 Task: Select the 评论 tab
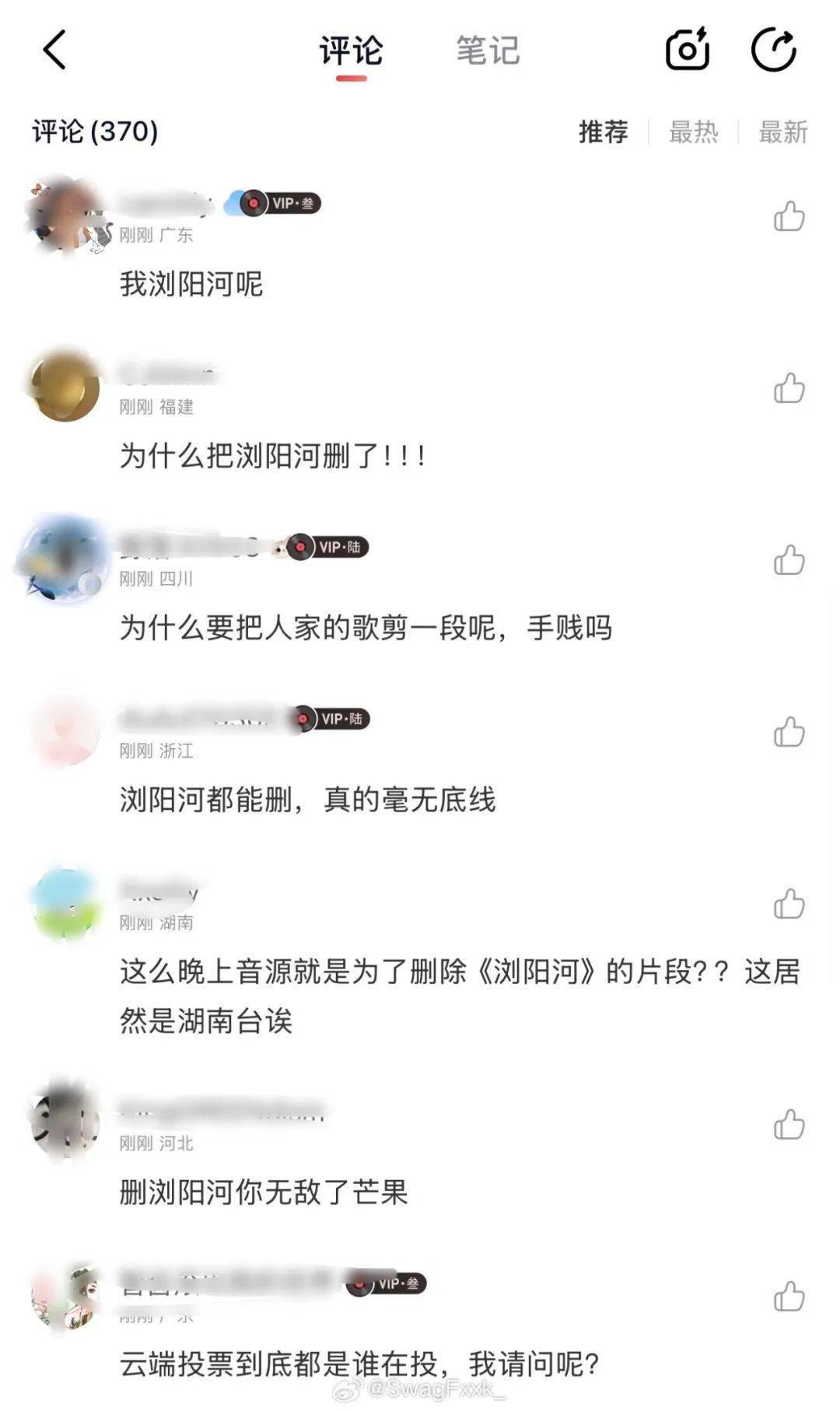pos(352,51)
